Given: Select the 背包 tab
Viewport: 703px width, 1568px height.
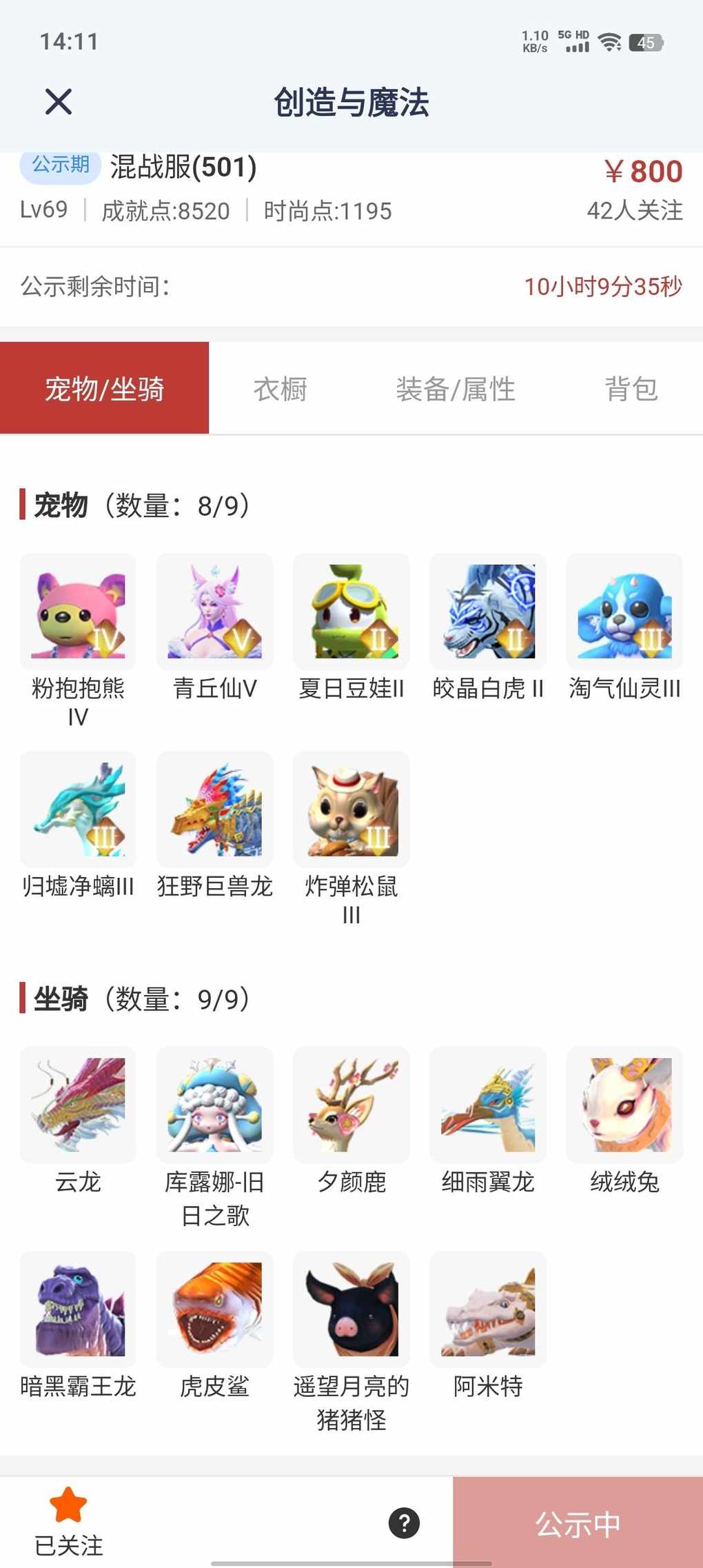Looking at the screenshot, I should click(631, 389).
